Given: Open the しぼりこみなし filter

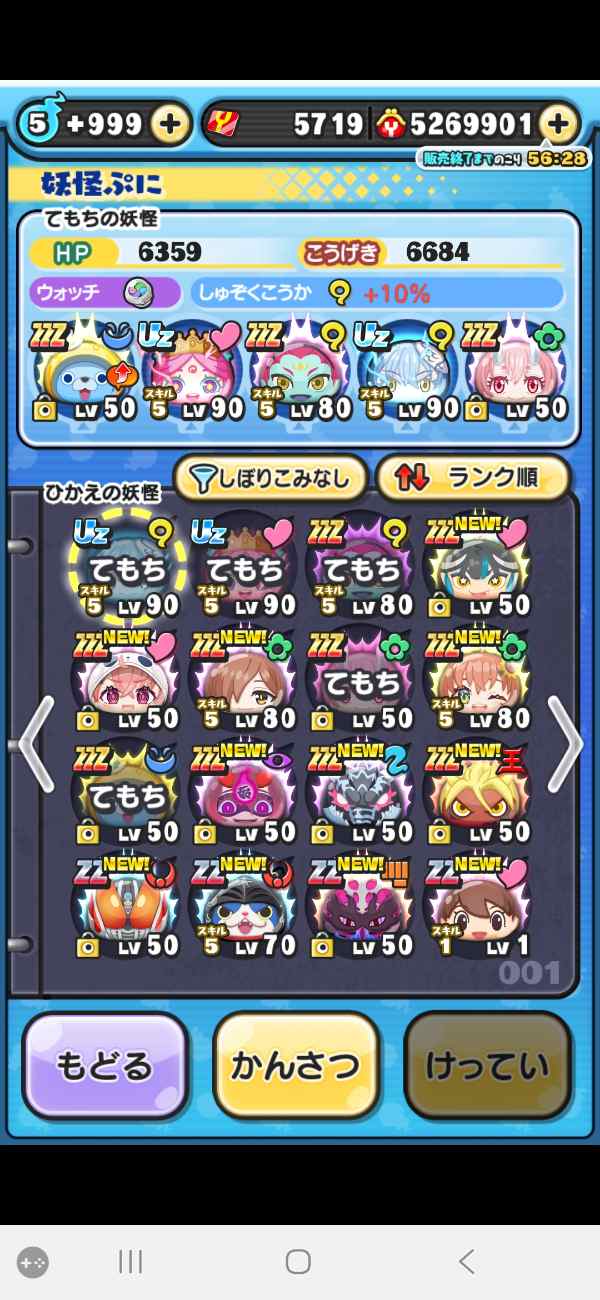Looking at the screenshot, I should (x=270, y=479).
